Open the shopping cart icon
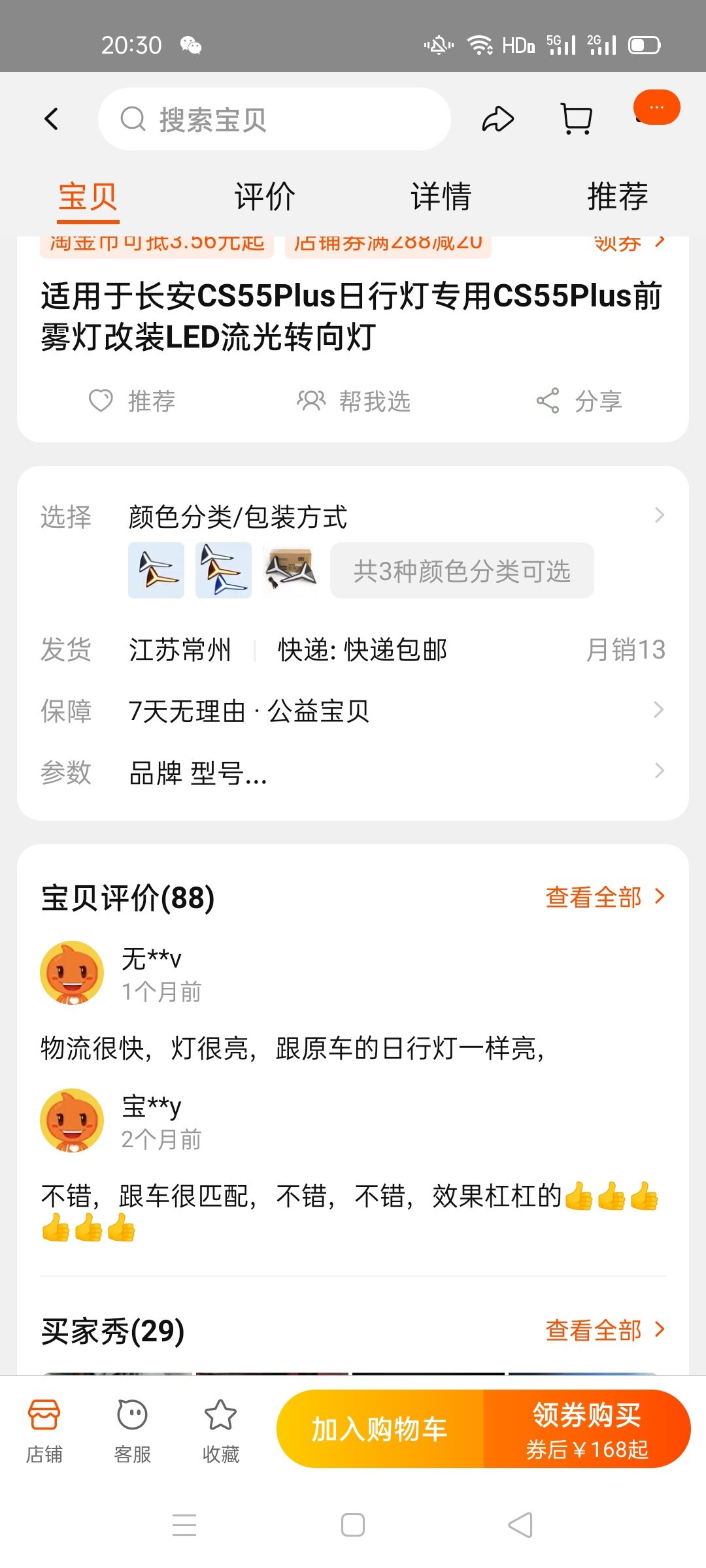This screenshot has height=1568, width=706. 577,120
